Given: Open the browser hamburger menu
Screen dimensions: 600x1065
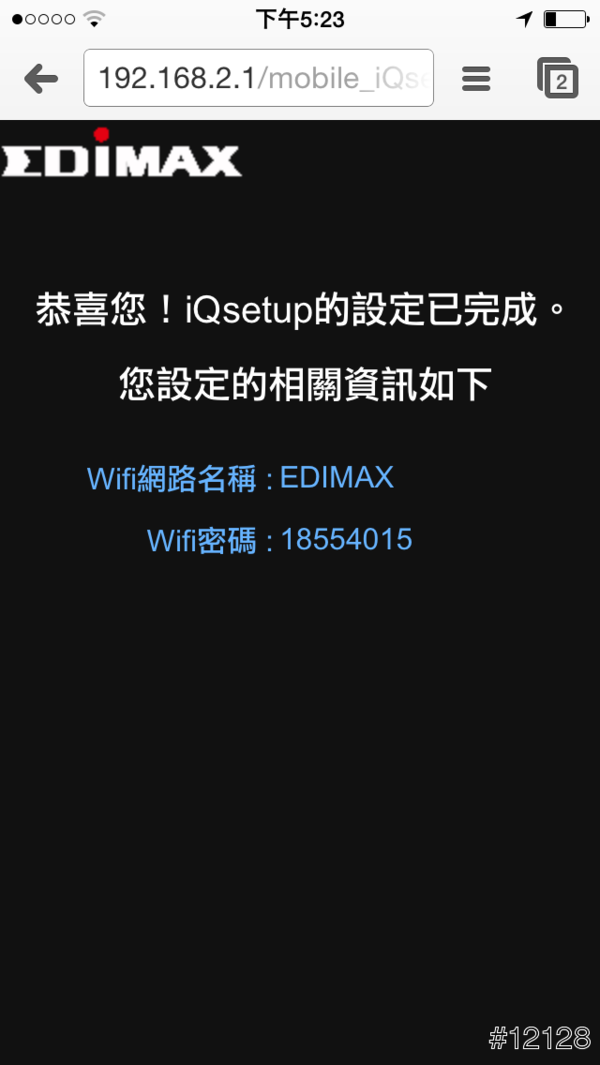Looking at the screenshot, I should pyautogui.click(x=476, y=78).
